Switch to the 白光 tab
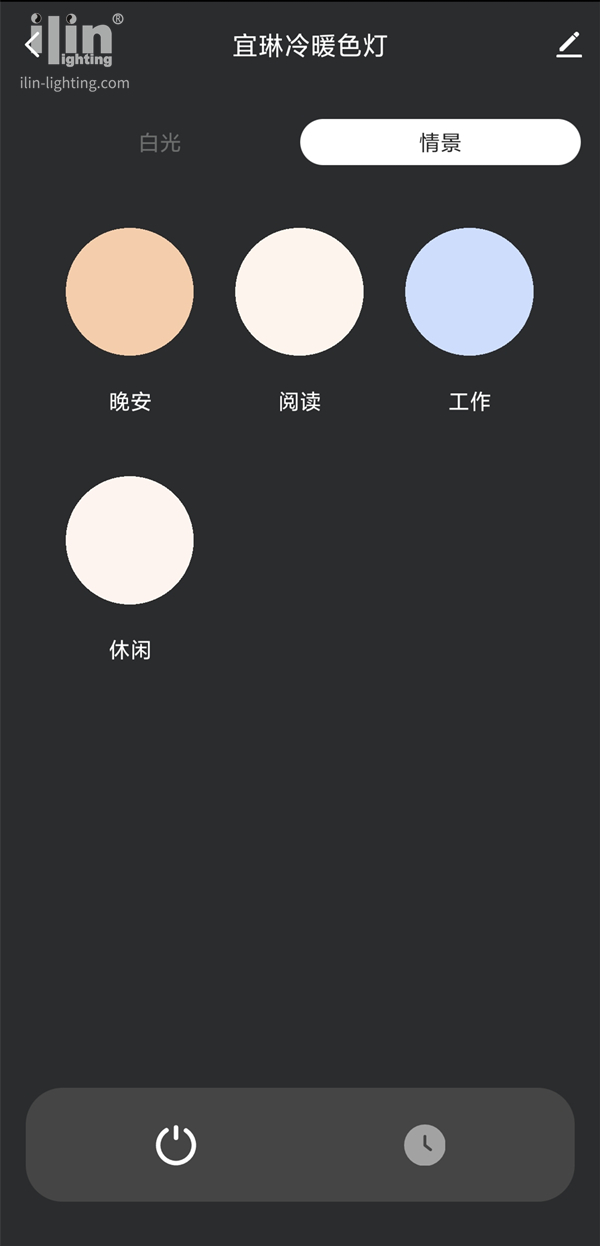600x1246 pixels. (x=160, y=142)
